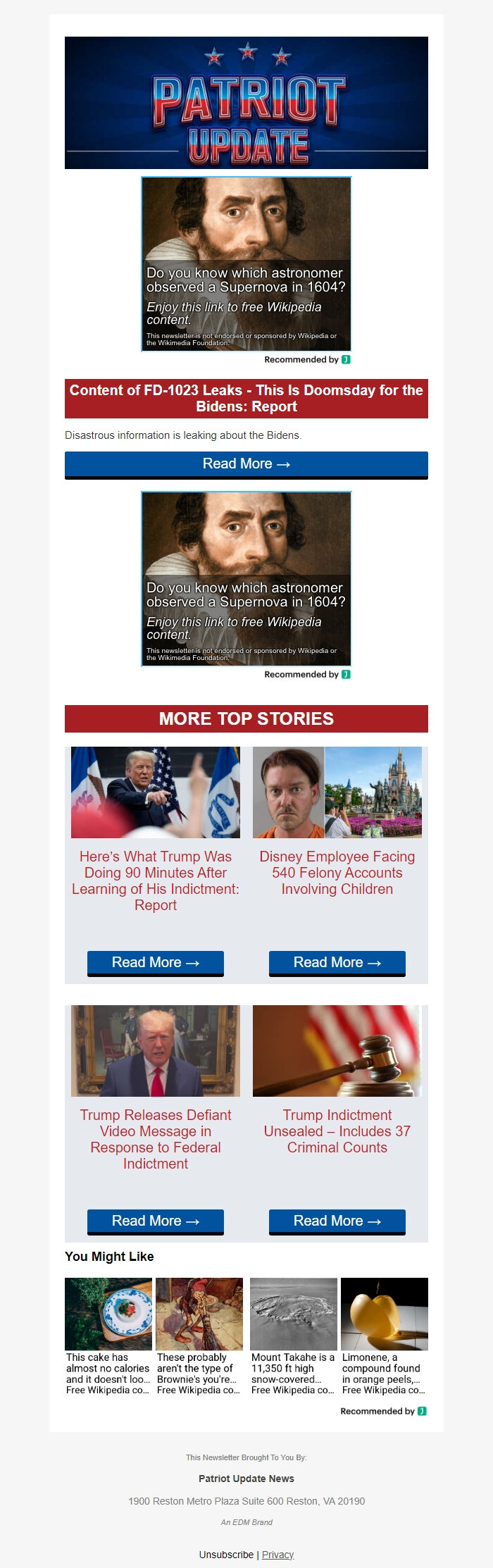Screen dimensions: 493x1568
Task: Open Read More for the Disney employee story
Action: (337, 962)
